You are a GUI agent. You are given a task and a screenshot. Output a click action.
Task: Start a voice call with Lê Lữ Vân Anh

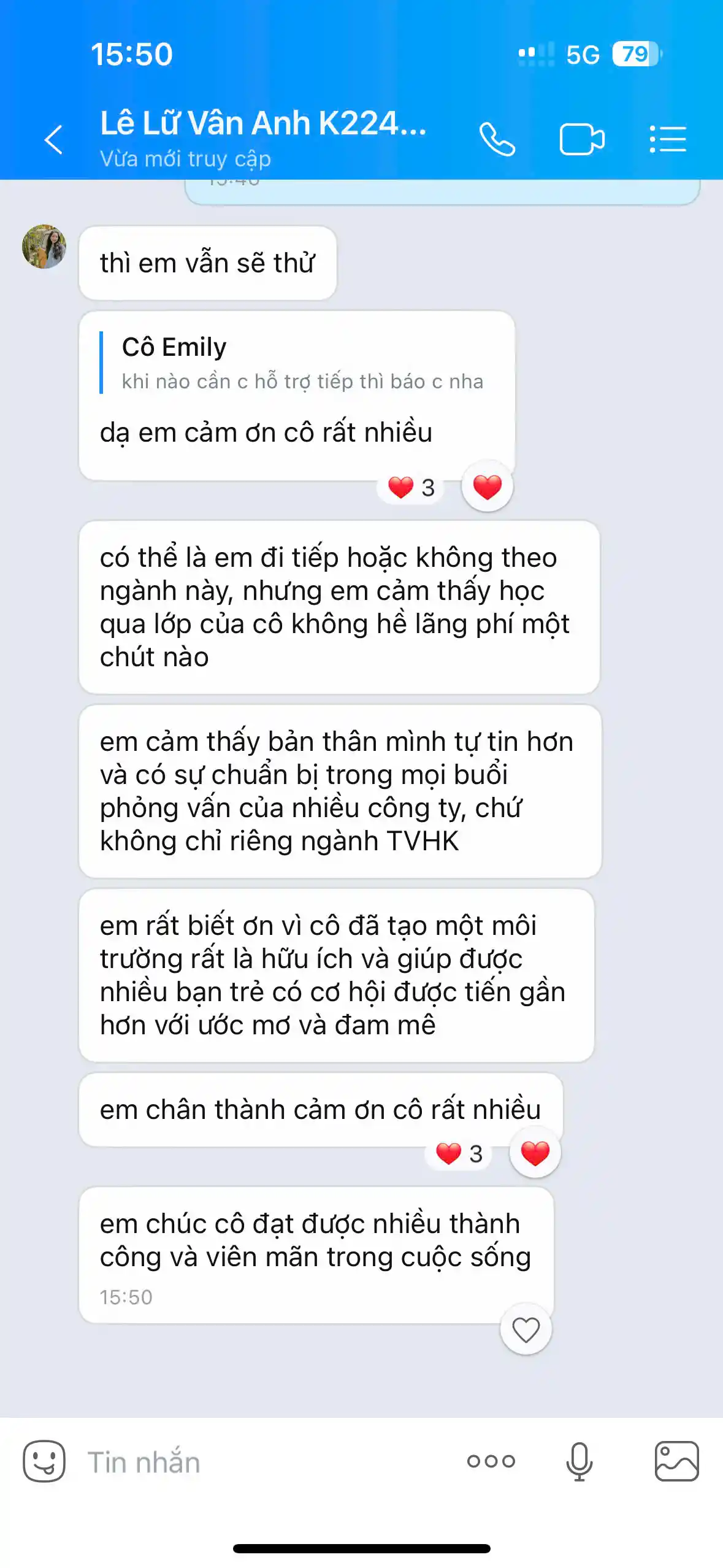pyautogui.click(x=497, y=139)
